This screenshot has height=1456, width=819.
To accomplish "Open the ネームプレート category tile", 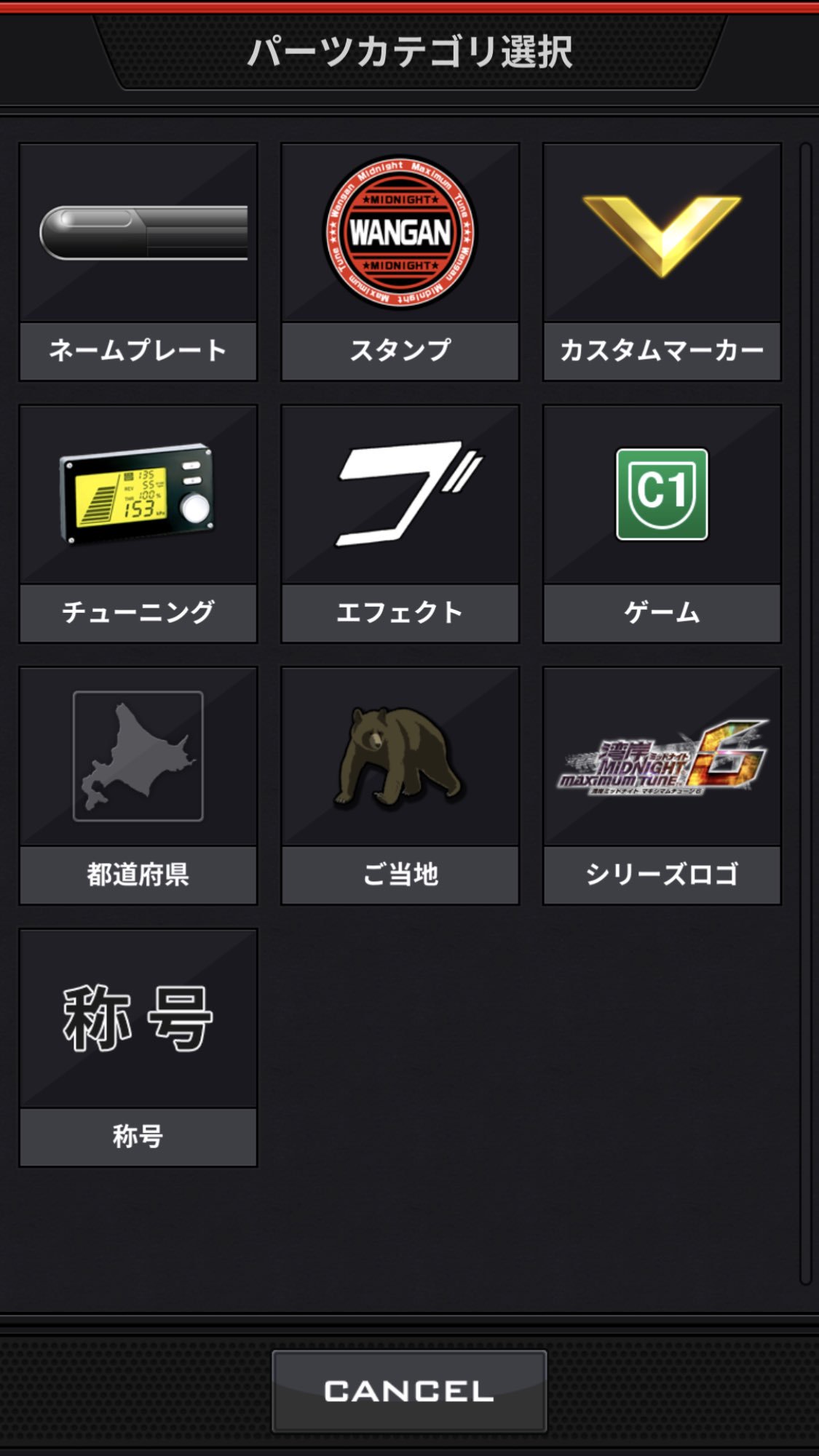I will (138, 262).
